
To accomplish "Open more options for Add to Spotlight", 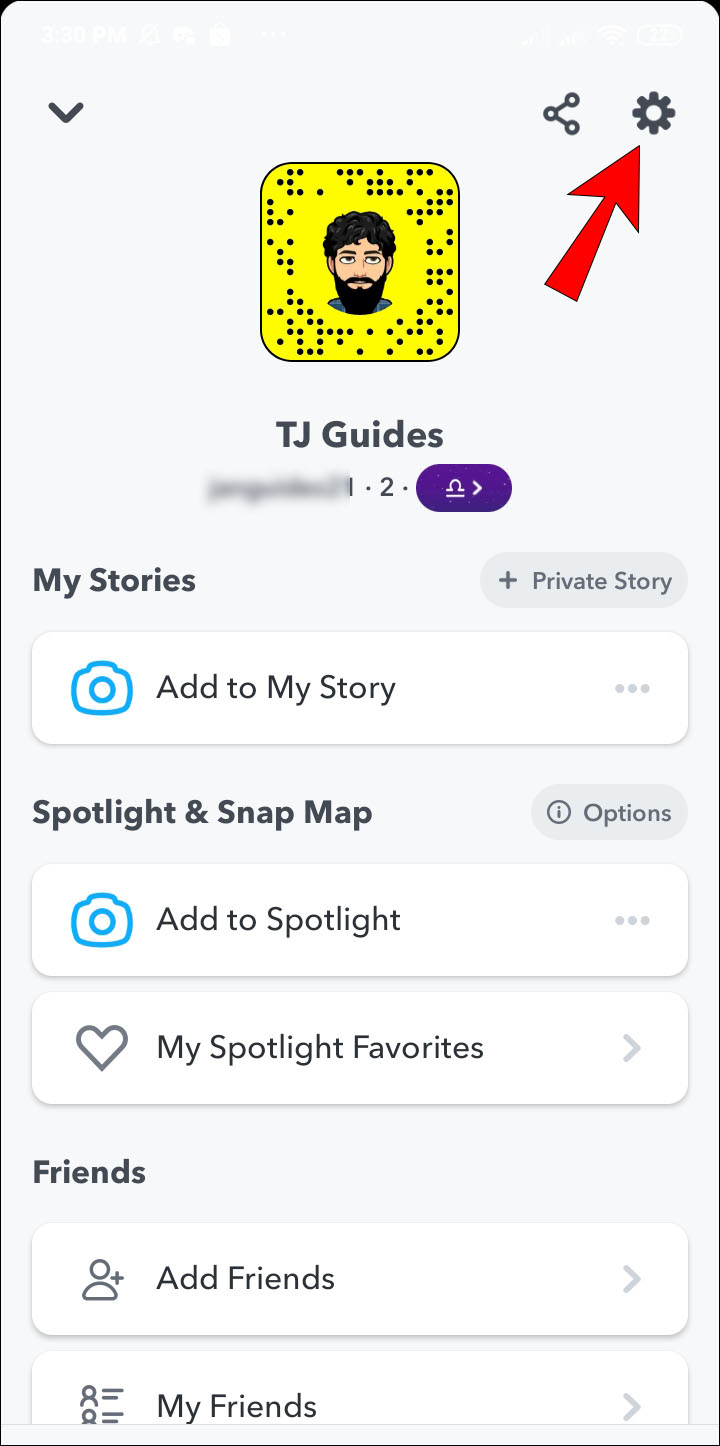I will point(632,920).
